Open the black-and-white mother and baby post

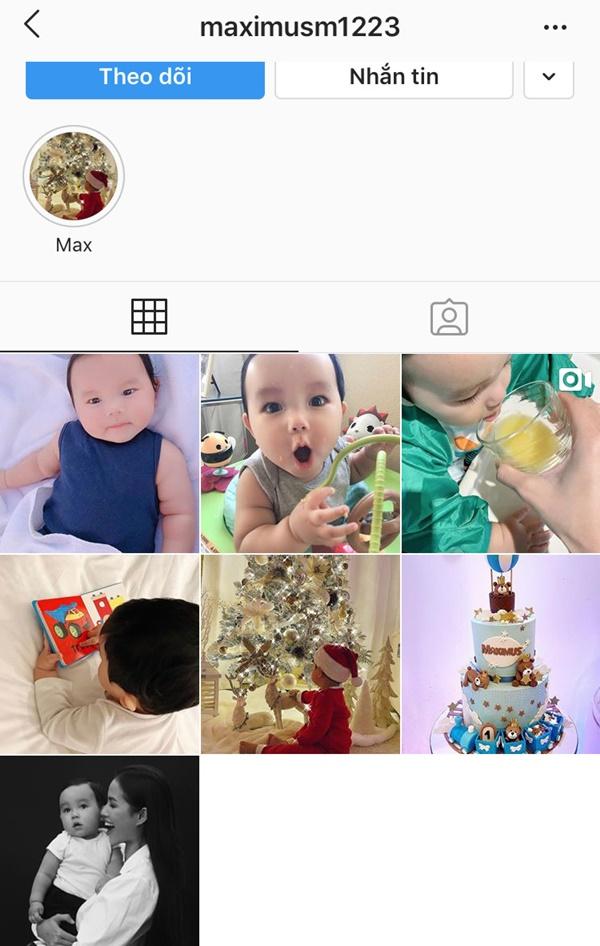click(99, 851)
